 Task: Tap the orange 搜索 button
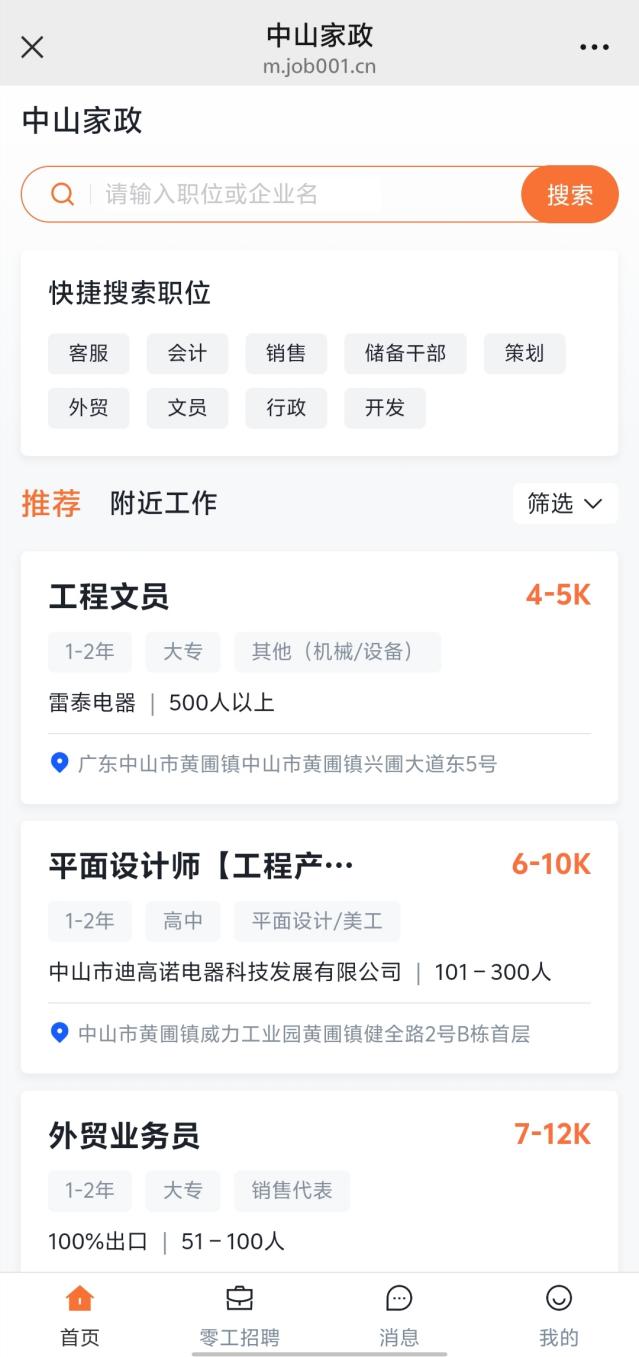pos(569,194)
